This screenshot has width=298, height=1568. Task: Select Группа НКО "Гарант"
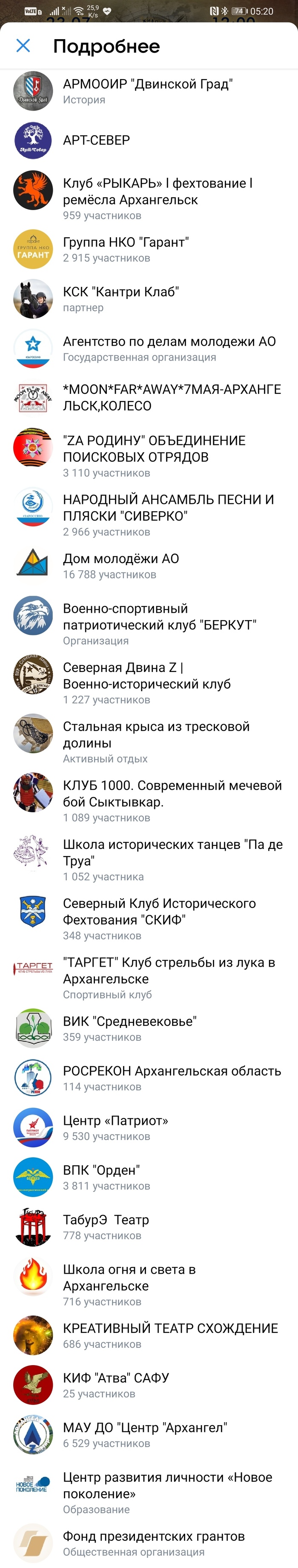[x=126, y=249]
